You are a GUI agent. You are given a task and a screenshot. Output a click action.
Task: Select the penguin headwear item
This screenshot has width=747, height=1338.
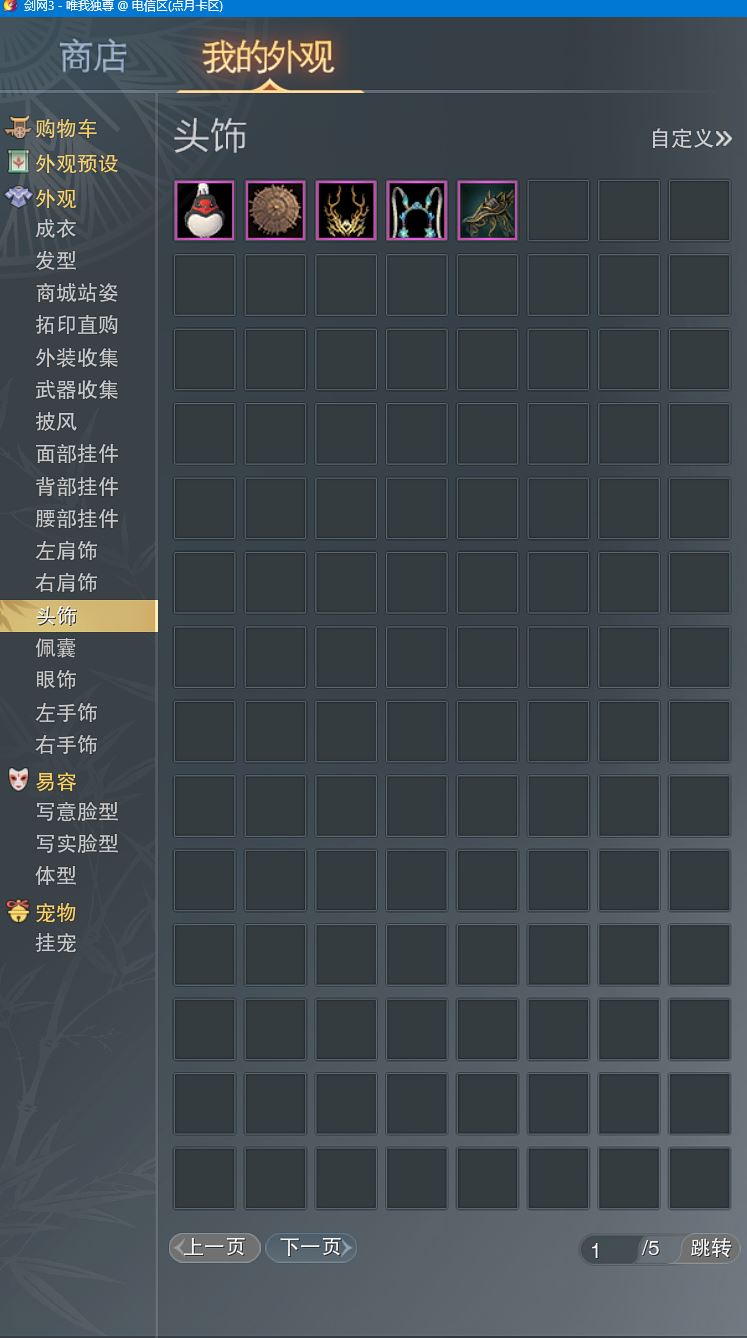204,211
